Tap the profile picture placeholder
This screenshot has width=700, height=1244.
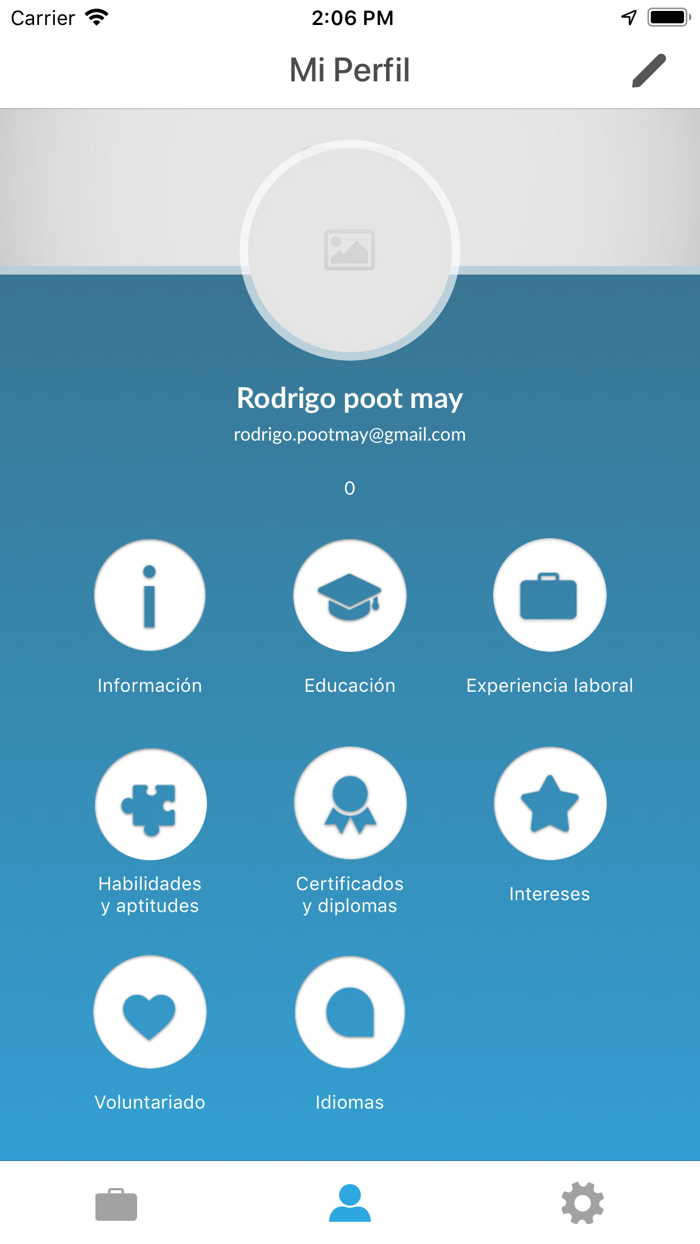point(350,250)
